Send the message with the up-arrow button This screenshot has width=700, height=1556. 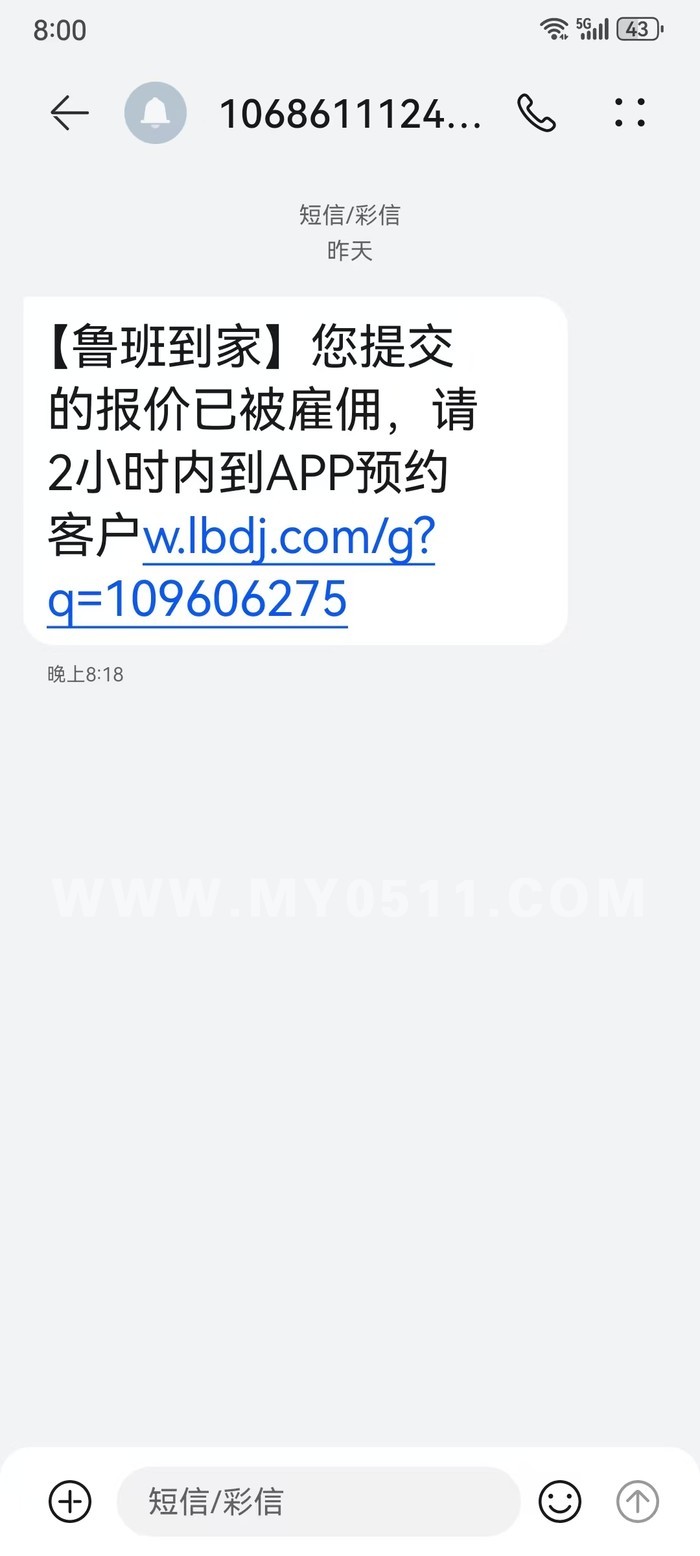click(x=638, y=1501)
